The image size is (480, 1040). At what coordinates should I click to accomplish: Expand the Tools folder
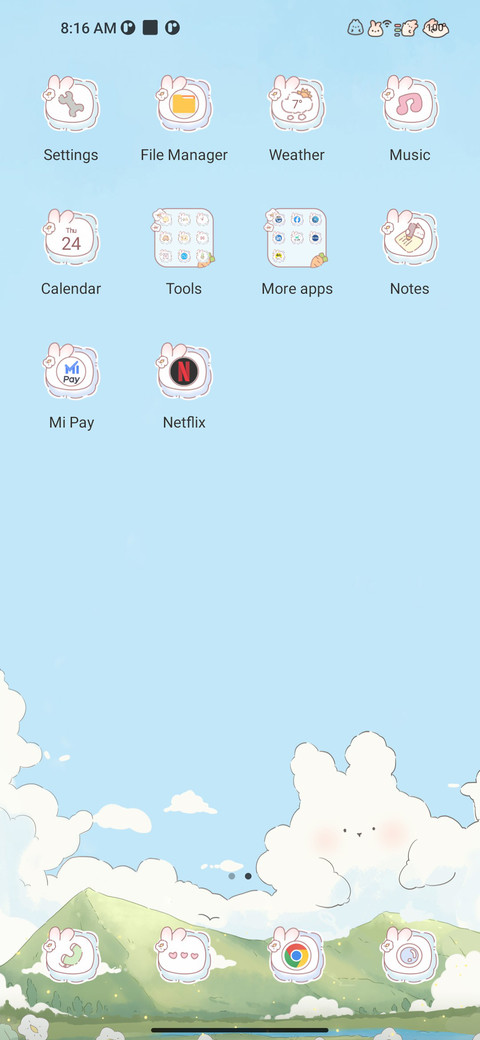(x=184, y=237)
